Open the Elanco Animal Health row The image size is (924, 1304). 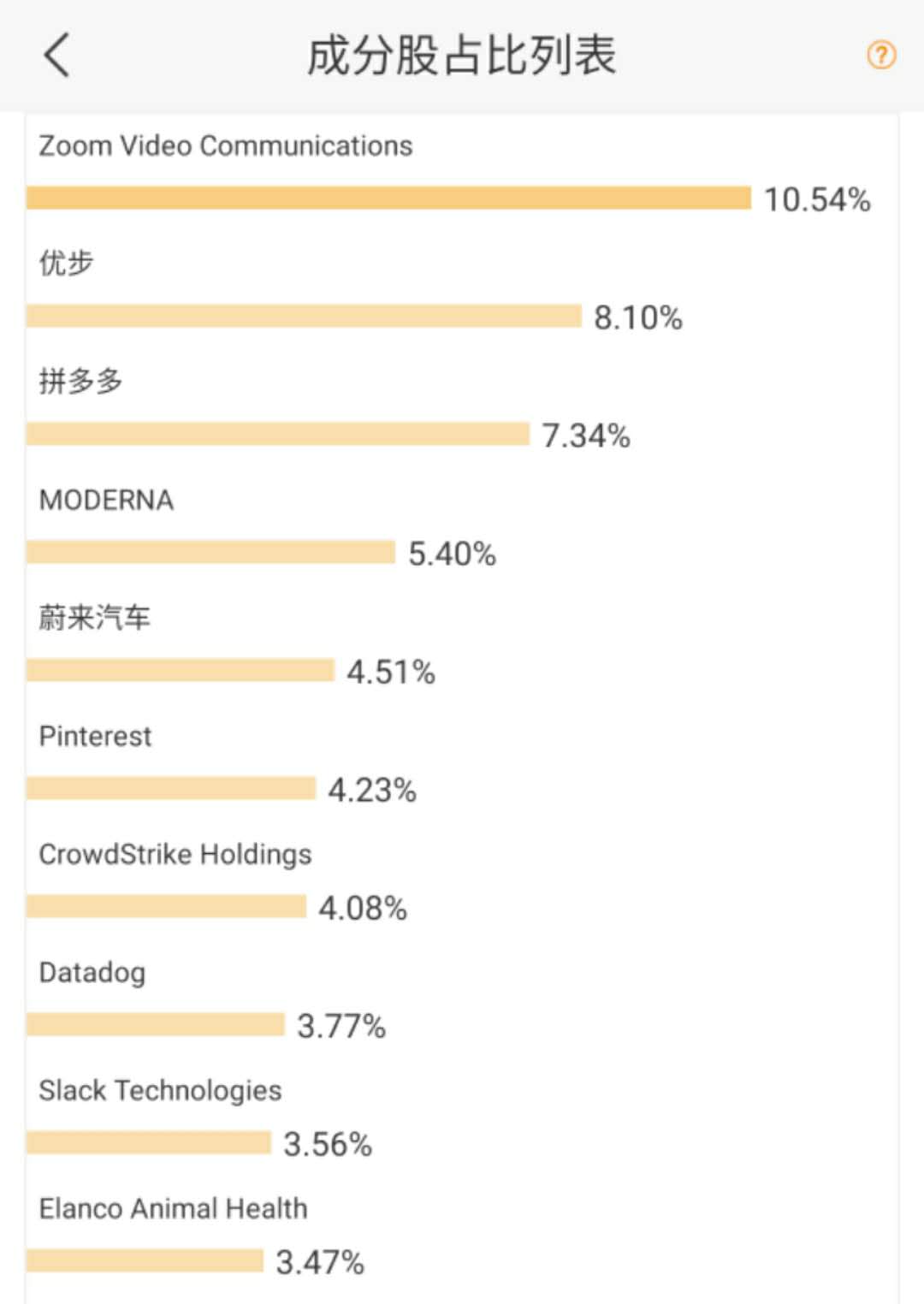tap(174, 1209)
